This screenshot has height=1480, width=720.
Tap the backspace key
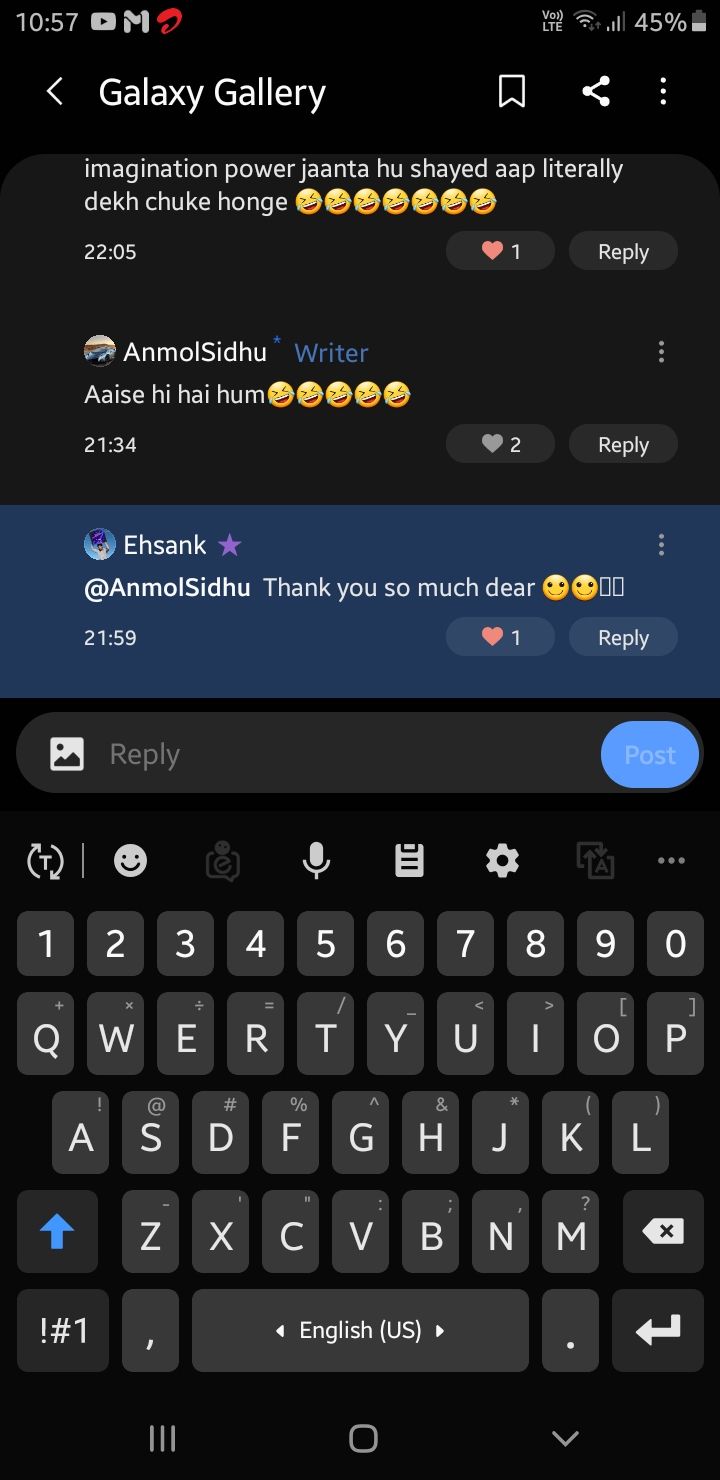[663, 1231]
